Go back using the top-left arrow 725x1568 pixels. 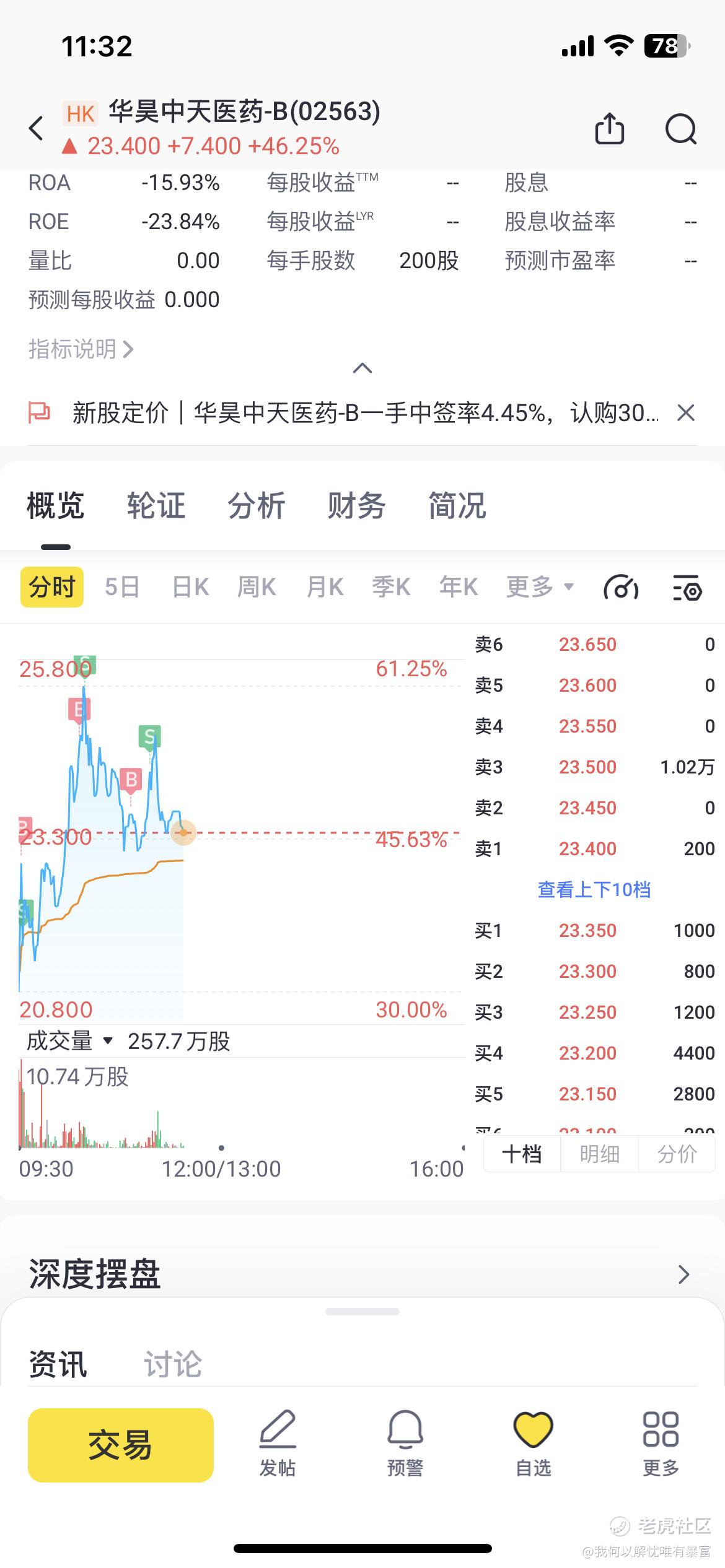(x=36, y=128)
